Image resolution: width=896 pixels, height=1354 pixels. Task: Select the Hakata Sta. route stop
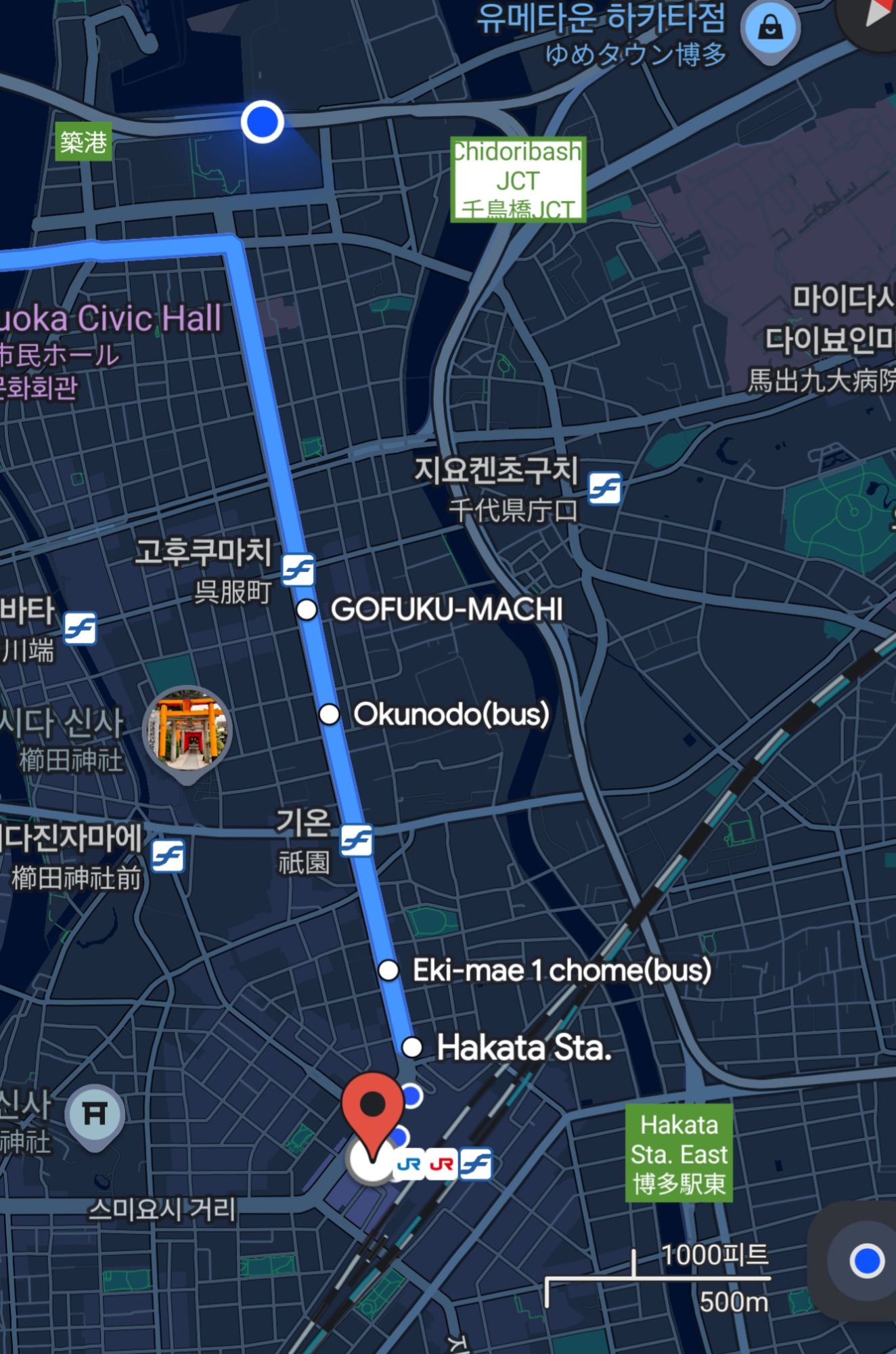click(412, 1047)
